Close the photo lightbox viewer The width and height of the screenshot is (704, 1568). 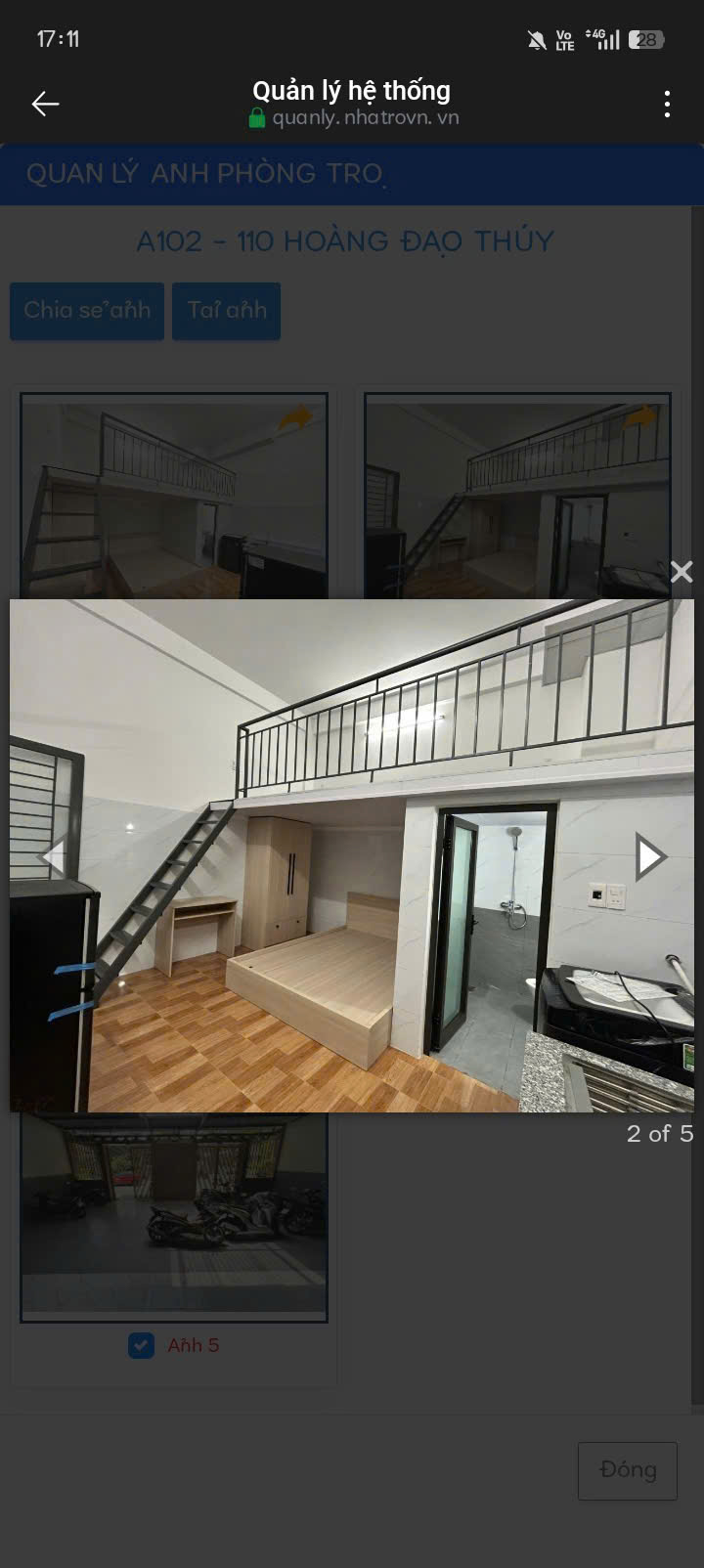click(x=682, y=572)
